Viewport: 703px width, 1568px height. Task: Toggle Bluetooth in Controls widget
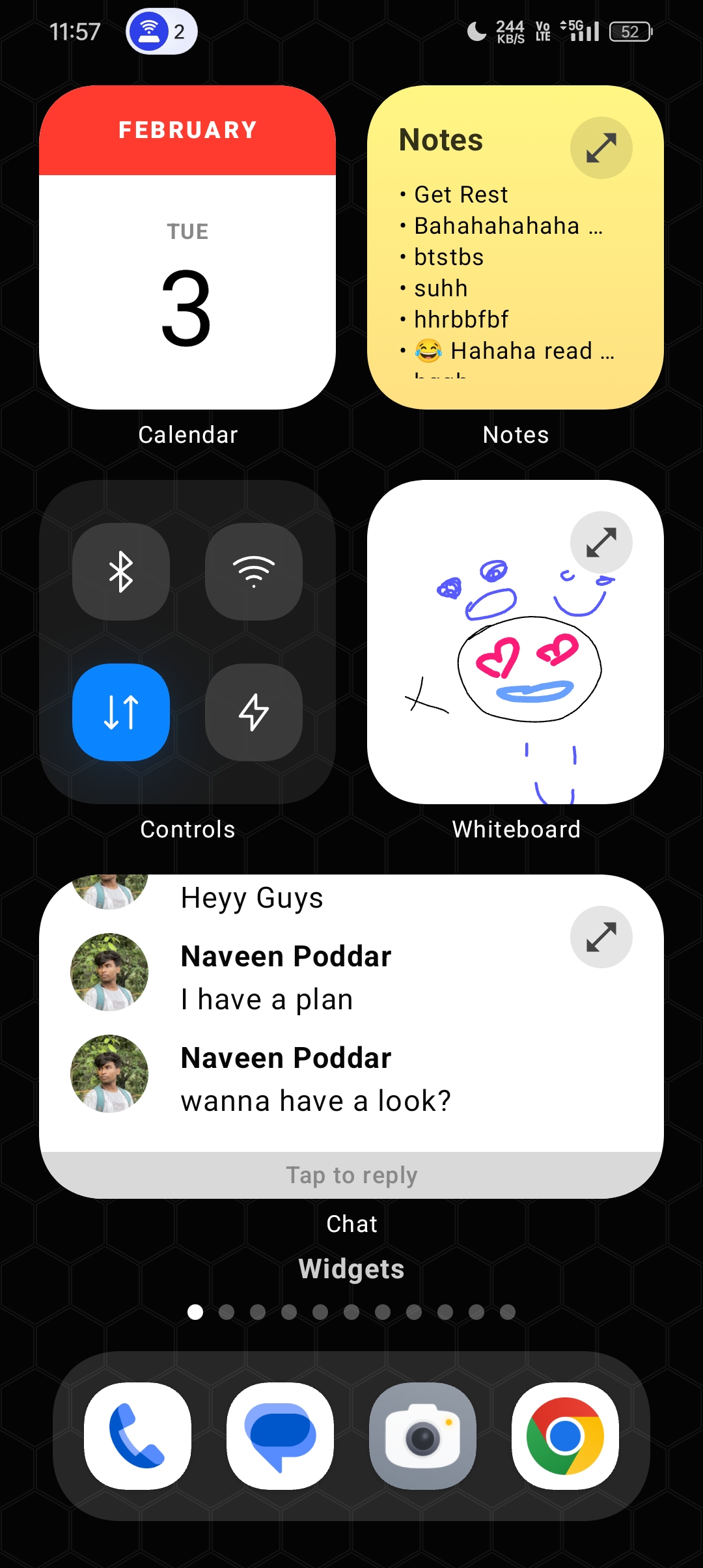point(121,572)
